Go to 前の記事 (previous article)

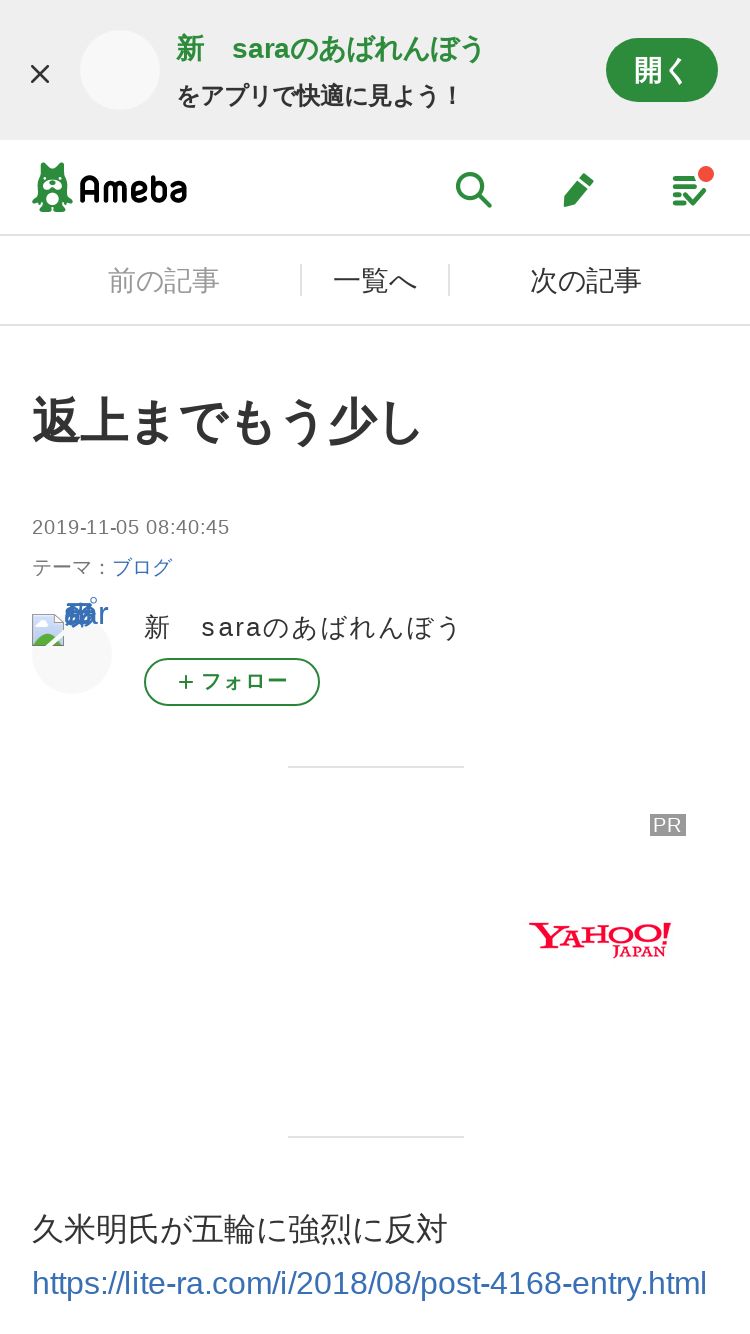pos(163,281)
